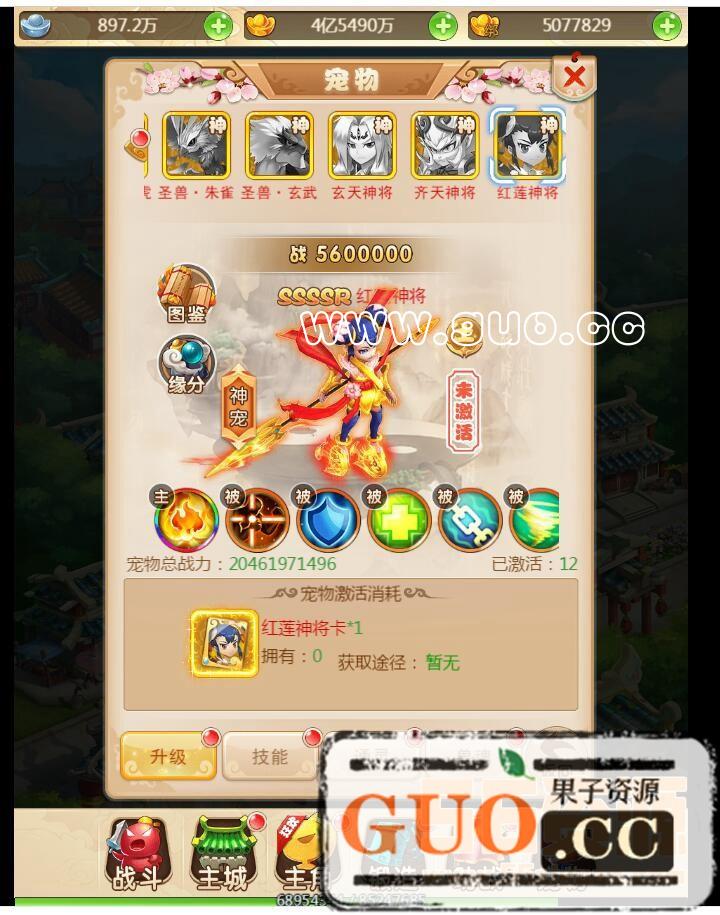View the main flame skill
720x915 pixels.
186,520
